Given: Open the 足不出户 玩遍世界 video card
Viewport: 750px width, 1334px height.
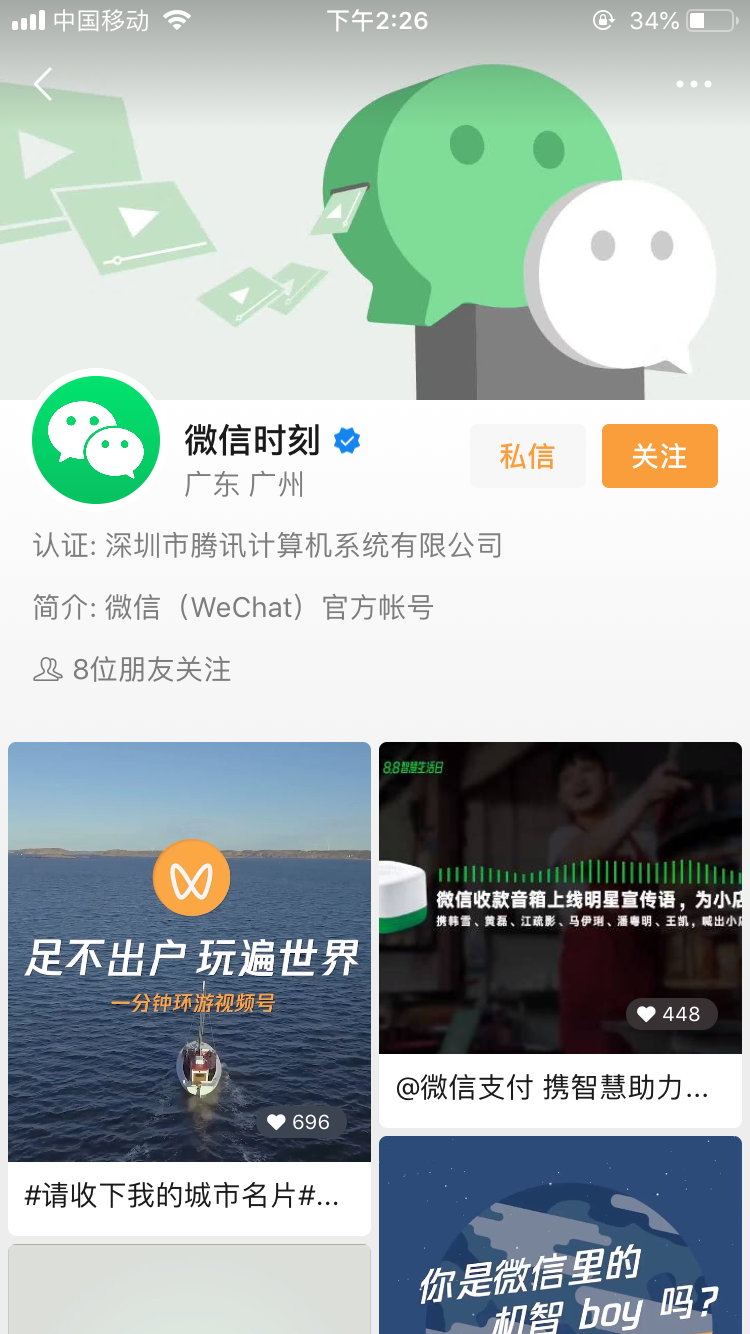Looking at the screenshot, I should click(189, 950).
